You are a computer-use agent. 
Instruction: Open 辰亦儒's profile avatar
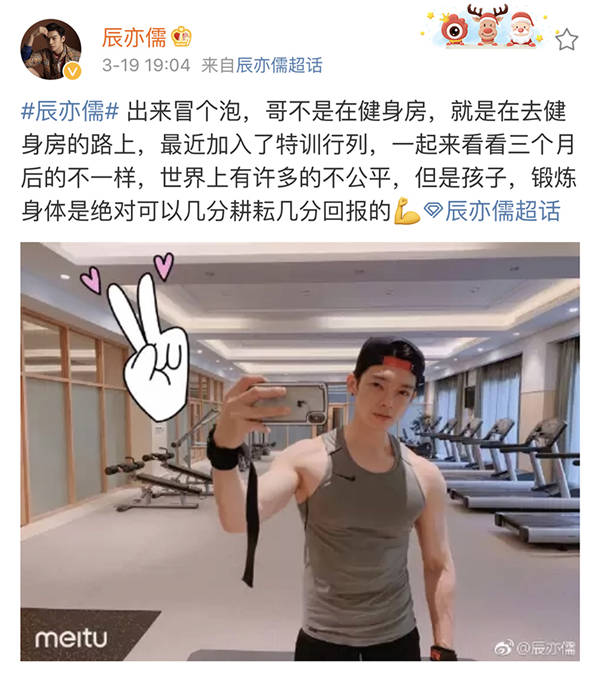pos(52,49)
